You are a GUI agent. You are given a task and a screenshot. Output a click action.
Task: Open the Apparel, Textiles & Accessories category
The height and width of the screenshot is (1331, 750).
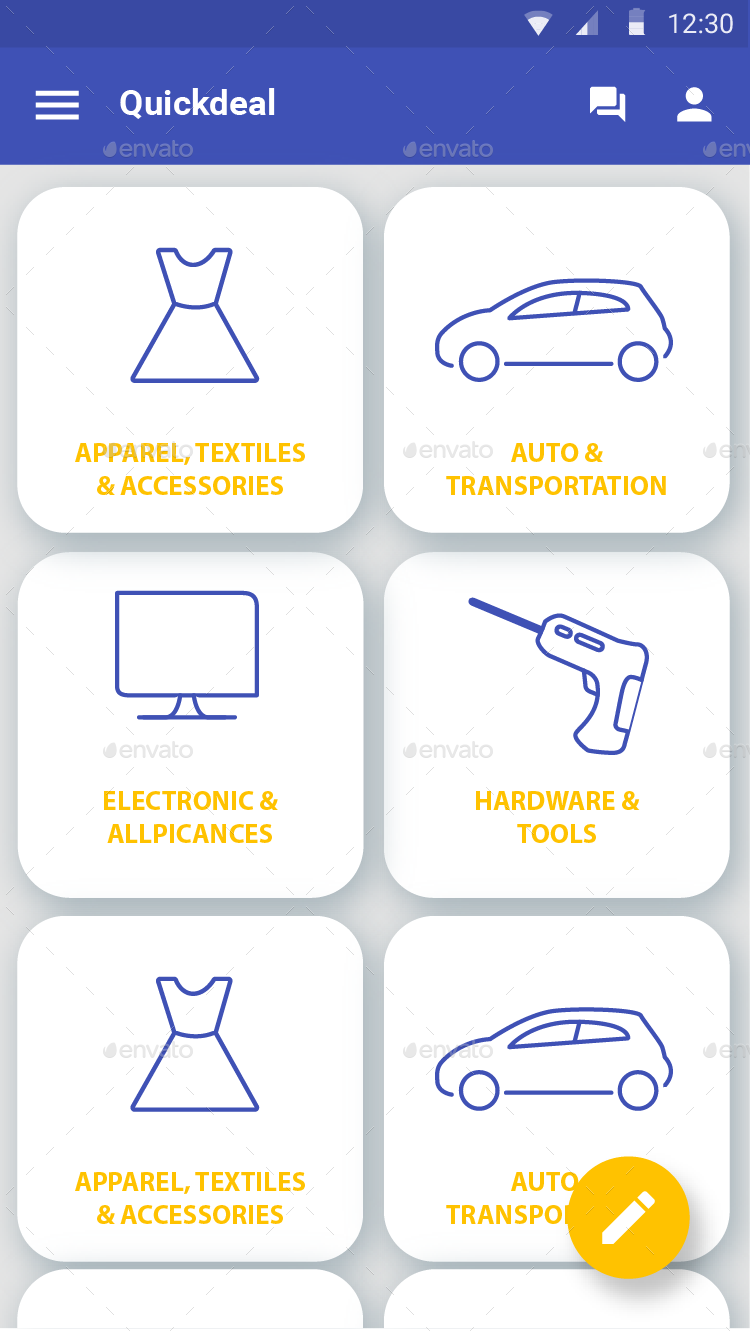(190, 360)
